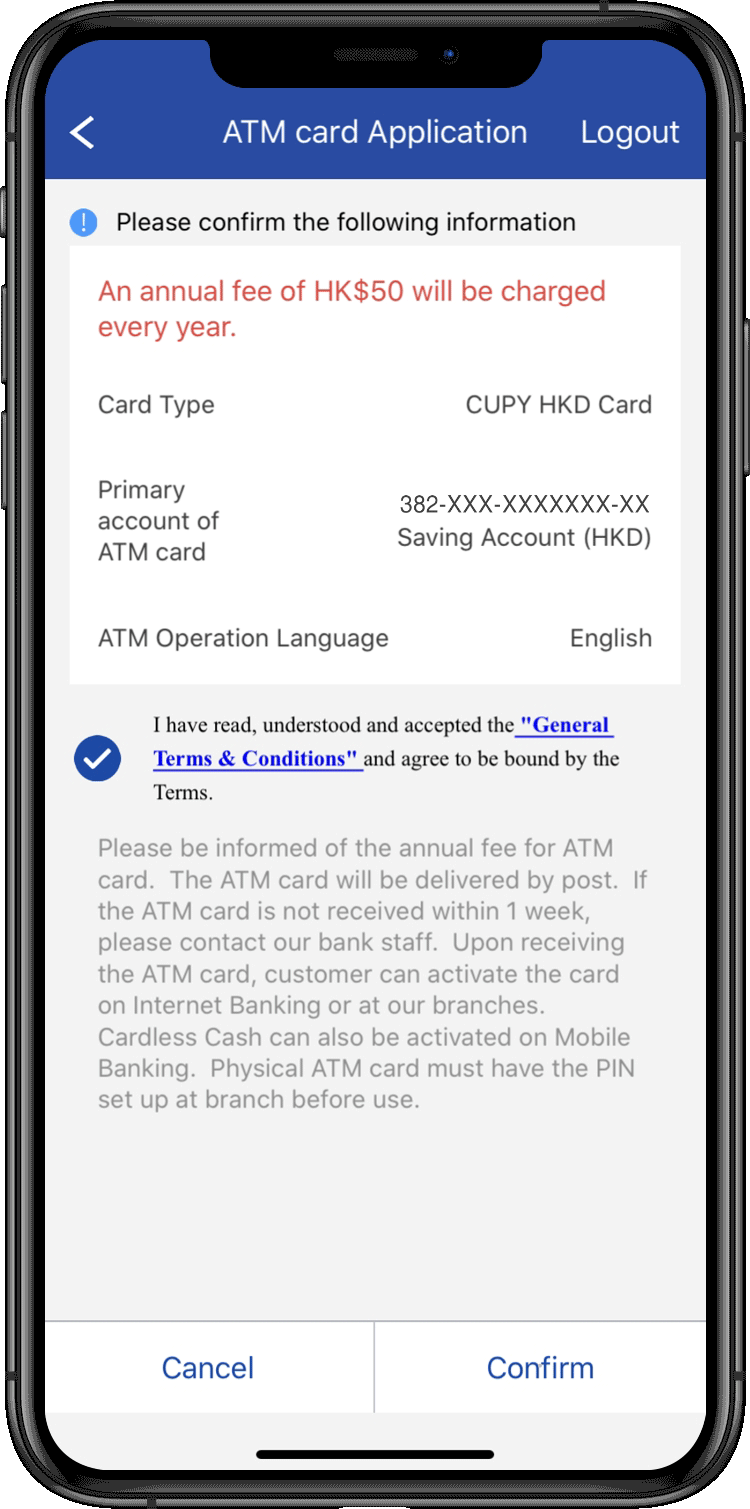Go back using the top-left arrow

coord(82,132)
